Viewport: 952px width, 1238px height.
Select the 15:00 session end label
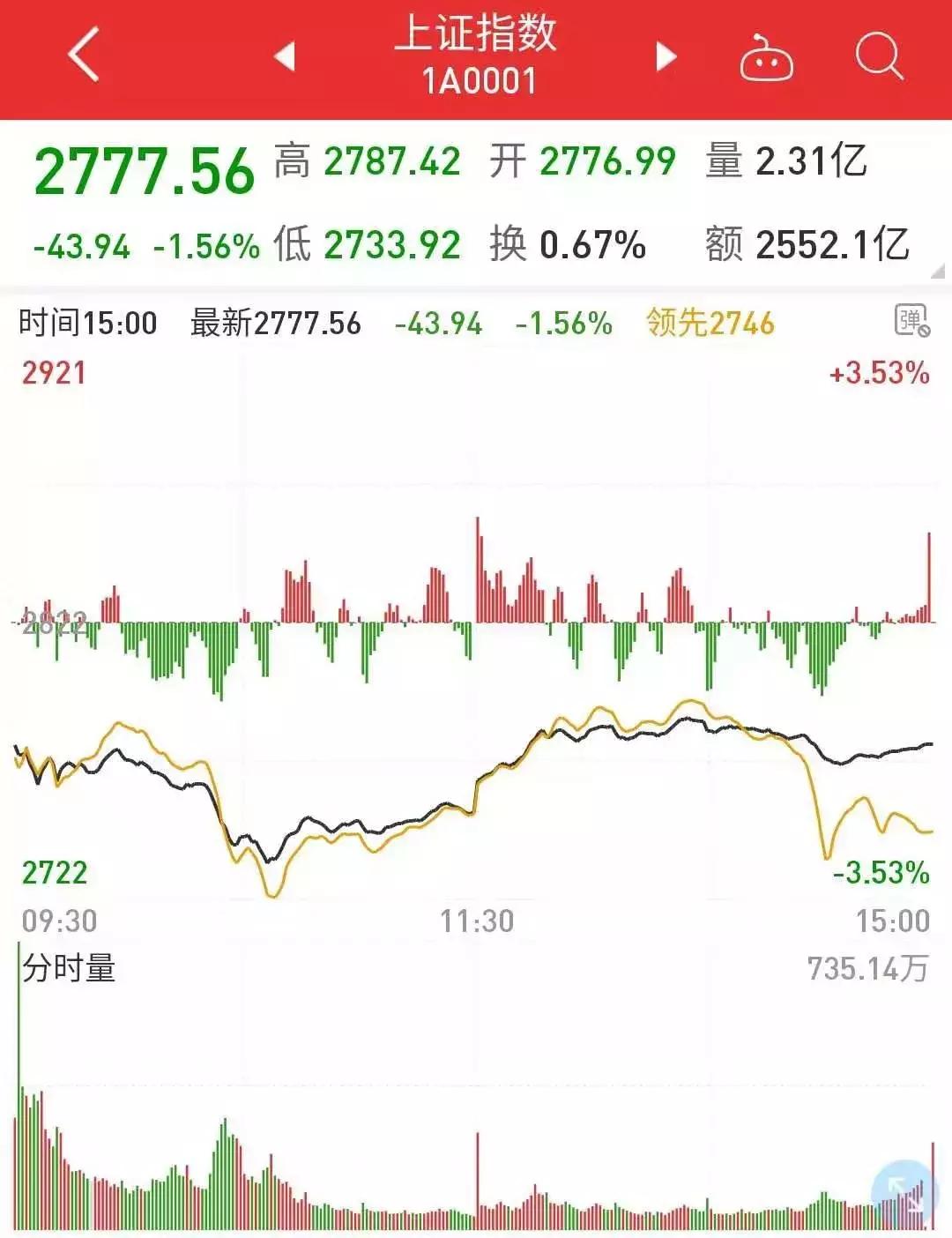tap(889, 921)
